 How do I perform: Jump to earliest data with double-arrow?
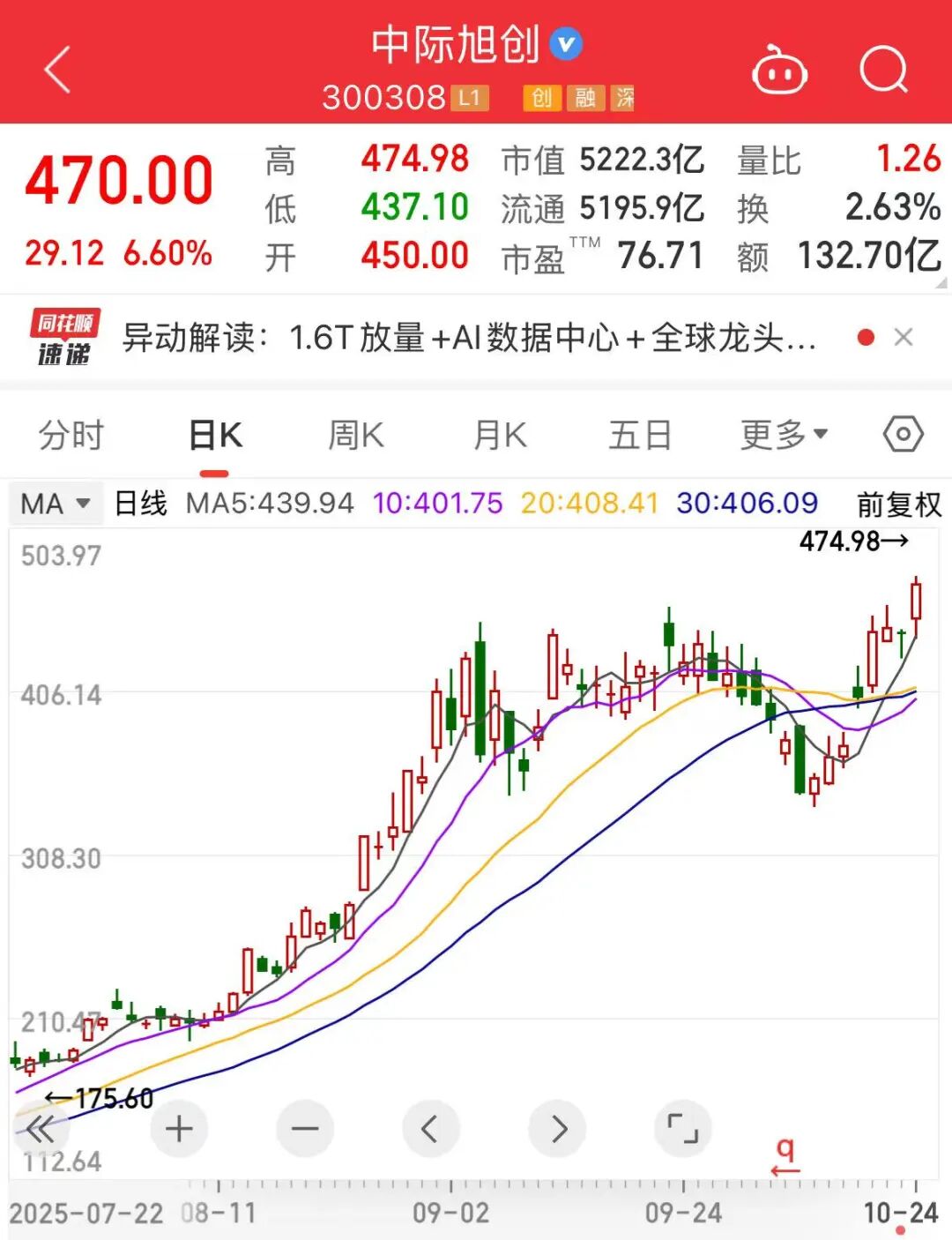pyautogui.click(x=41, y=1128)
